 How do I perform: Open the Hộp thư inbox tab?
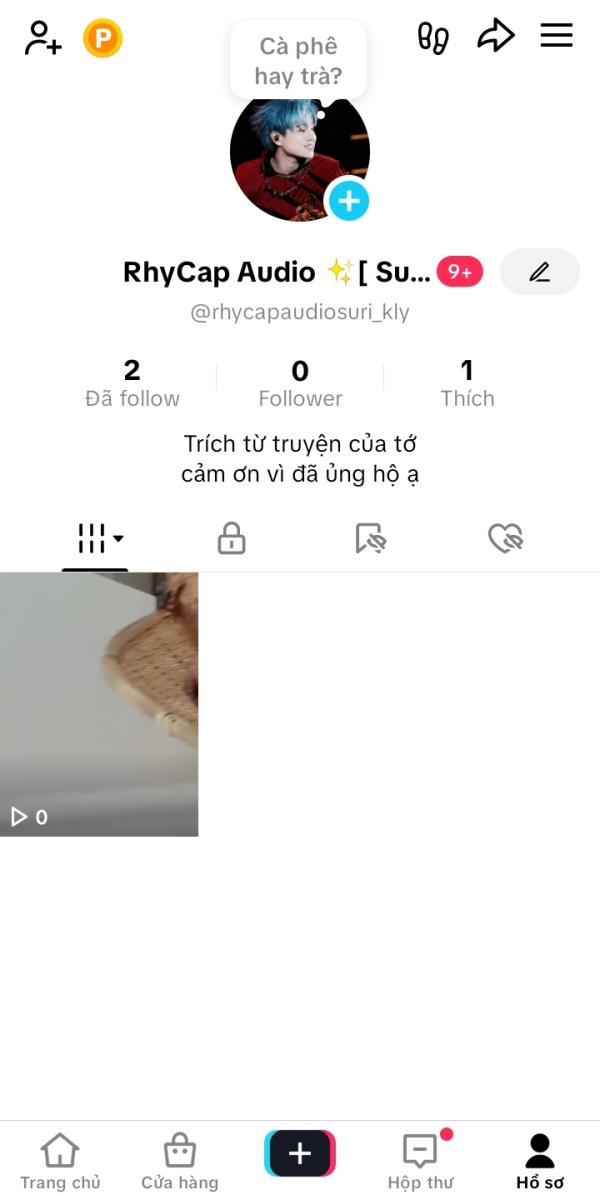[420, 1161]
